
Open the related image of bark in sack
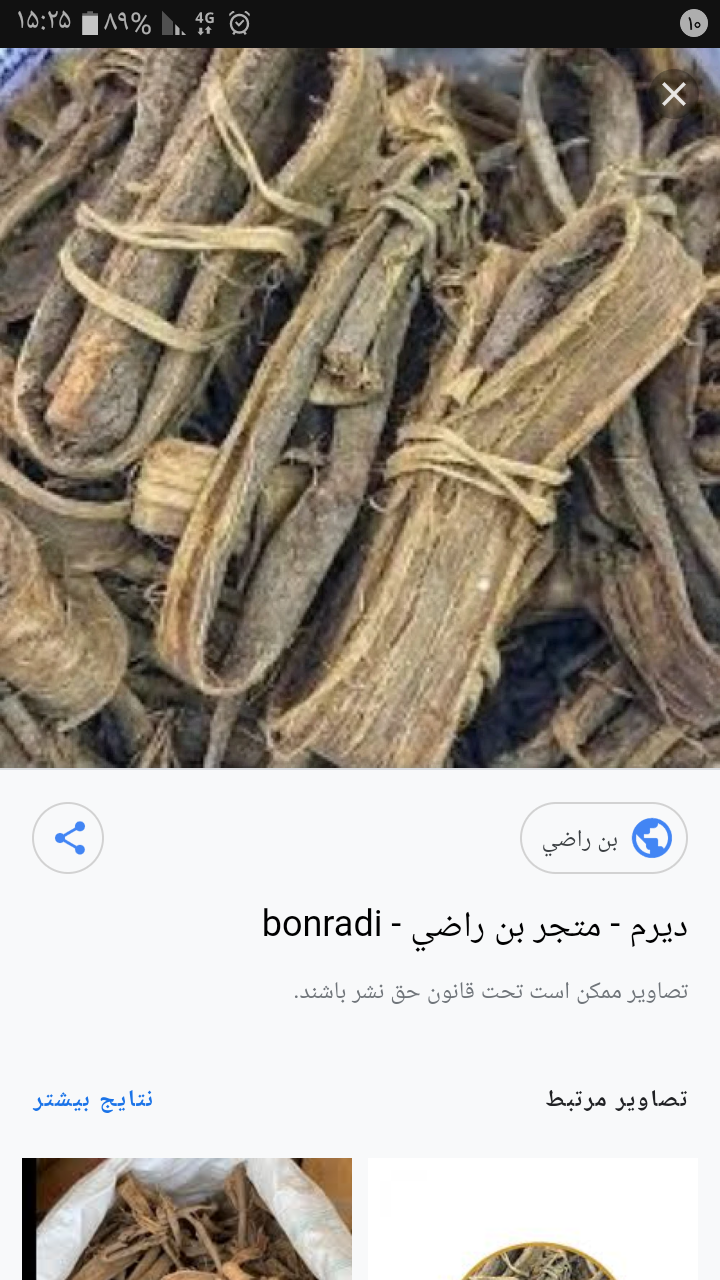click(x=187, y=1220)
